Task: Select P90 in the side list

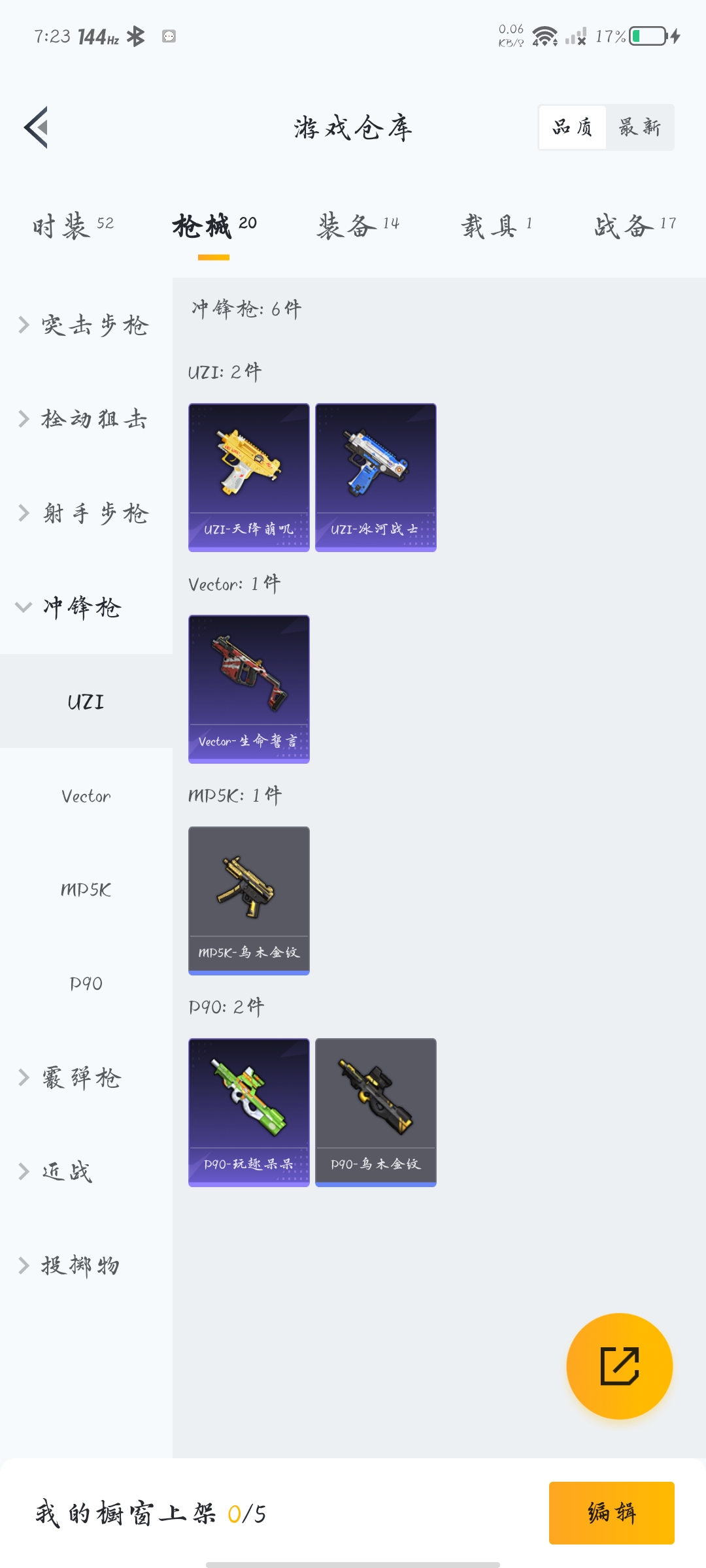Action: point(86,984)
